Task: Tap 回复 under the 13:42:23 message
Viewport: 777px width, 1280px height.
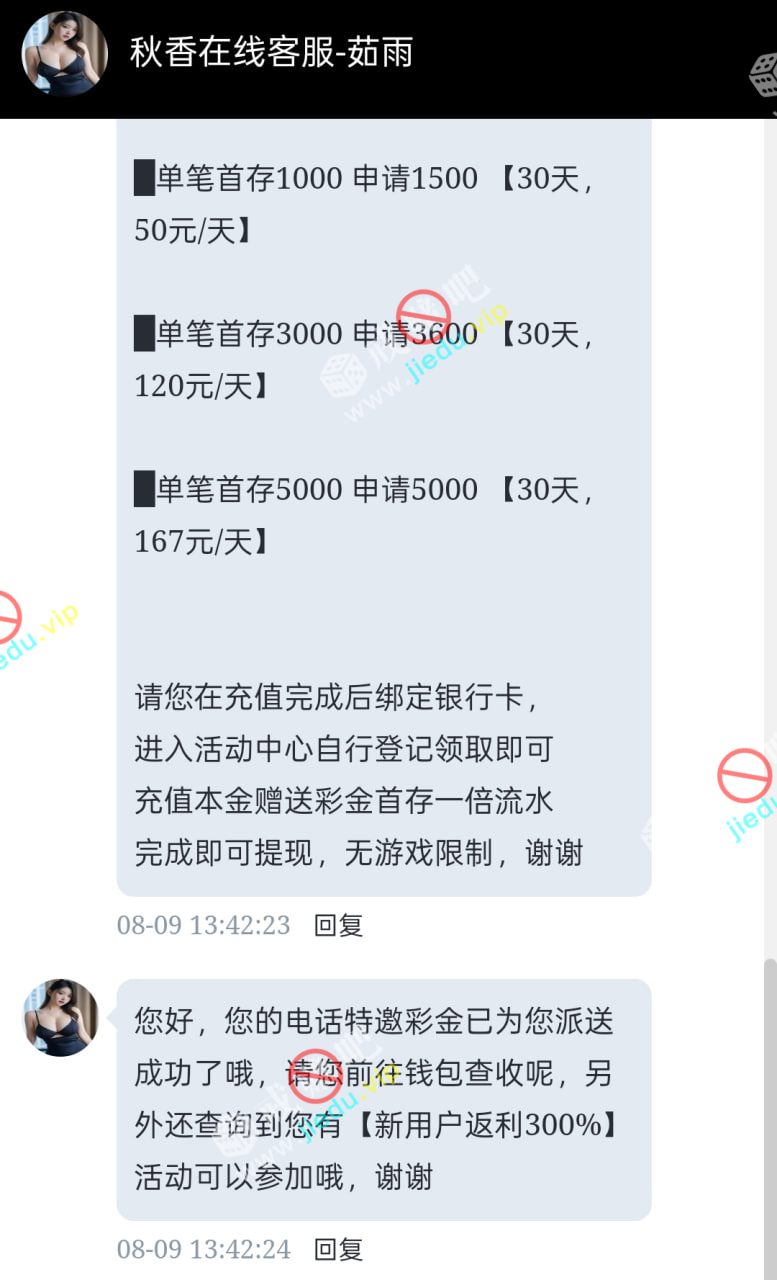Action: tap(338, 925)
